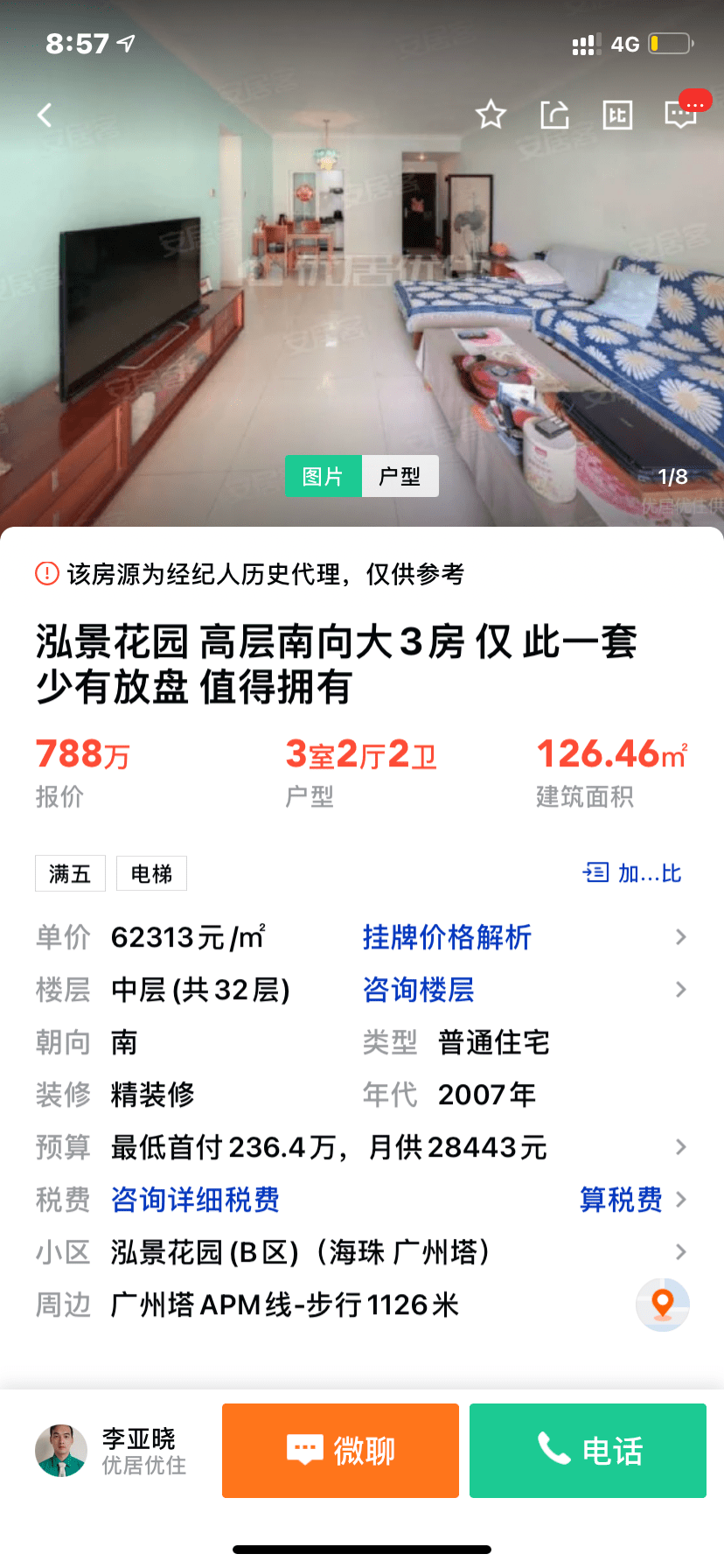Open 咨询详细税费 tax inquiry link
Image resolution: width=724 pixels, height=1568 pixels.
(x=195, y=1200)
